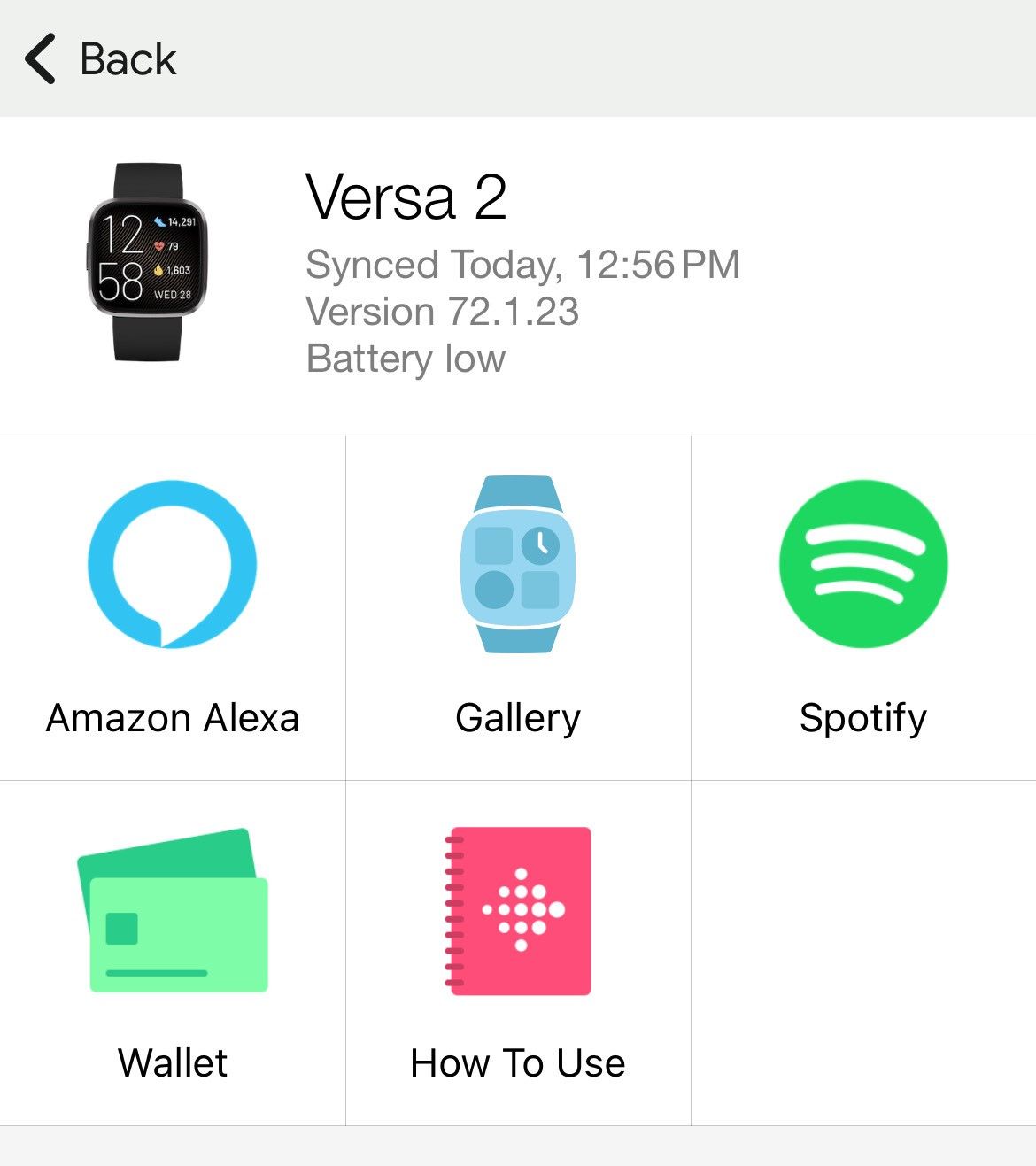The height and width of the screenshot is (1166, 1036).
Task: Click the Synced Today timestamp text
Action: click(521, 264)
